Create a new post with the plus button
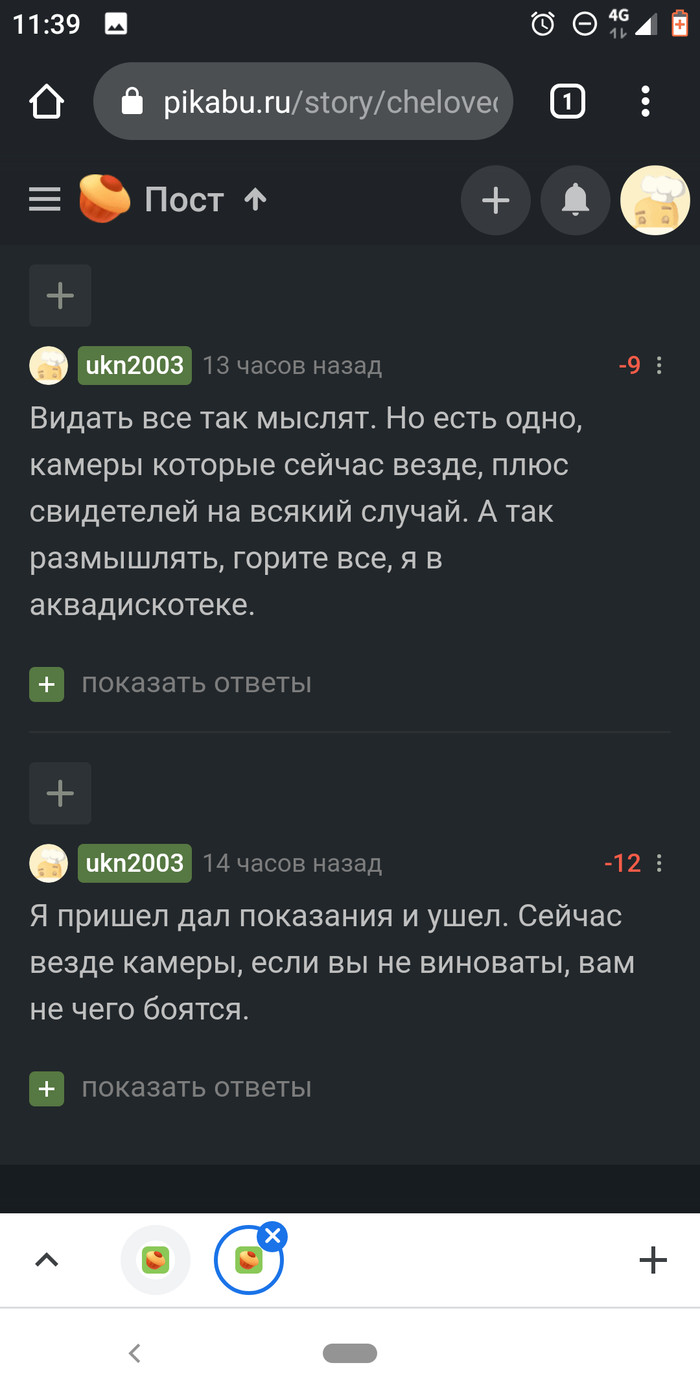 point(496,201)
